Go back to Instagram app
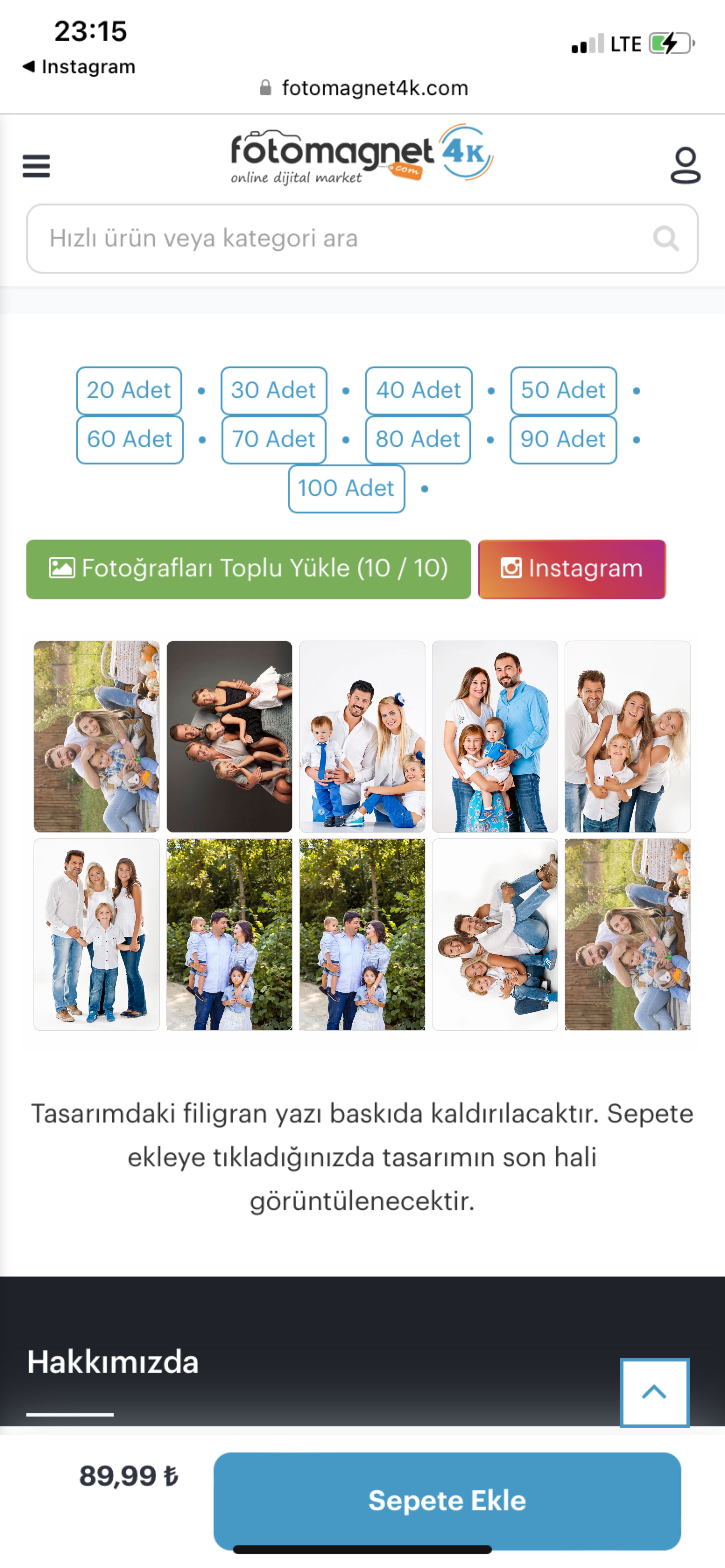 click(x=79, y=66)
